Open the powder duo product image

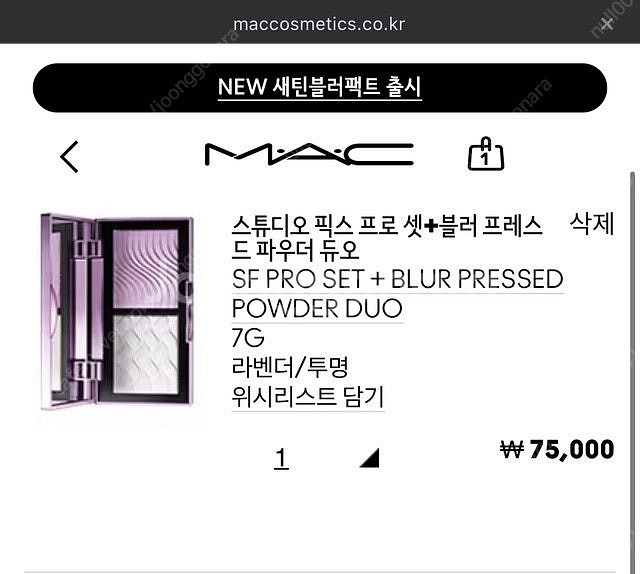117,311
